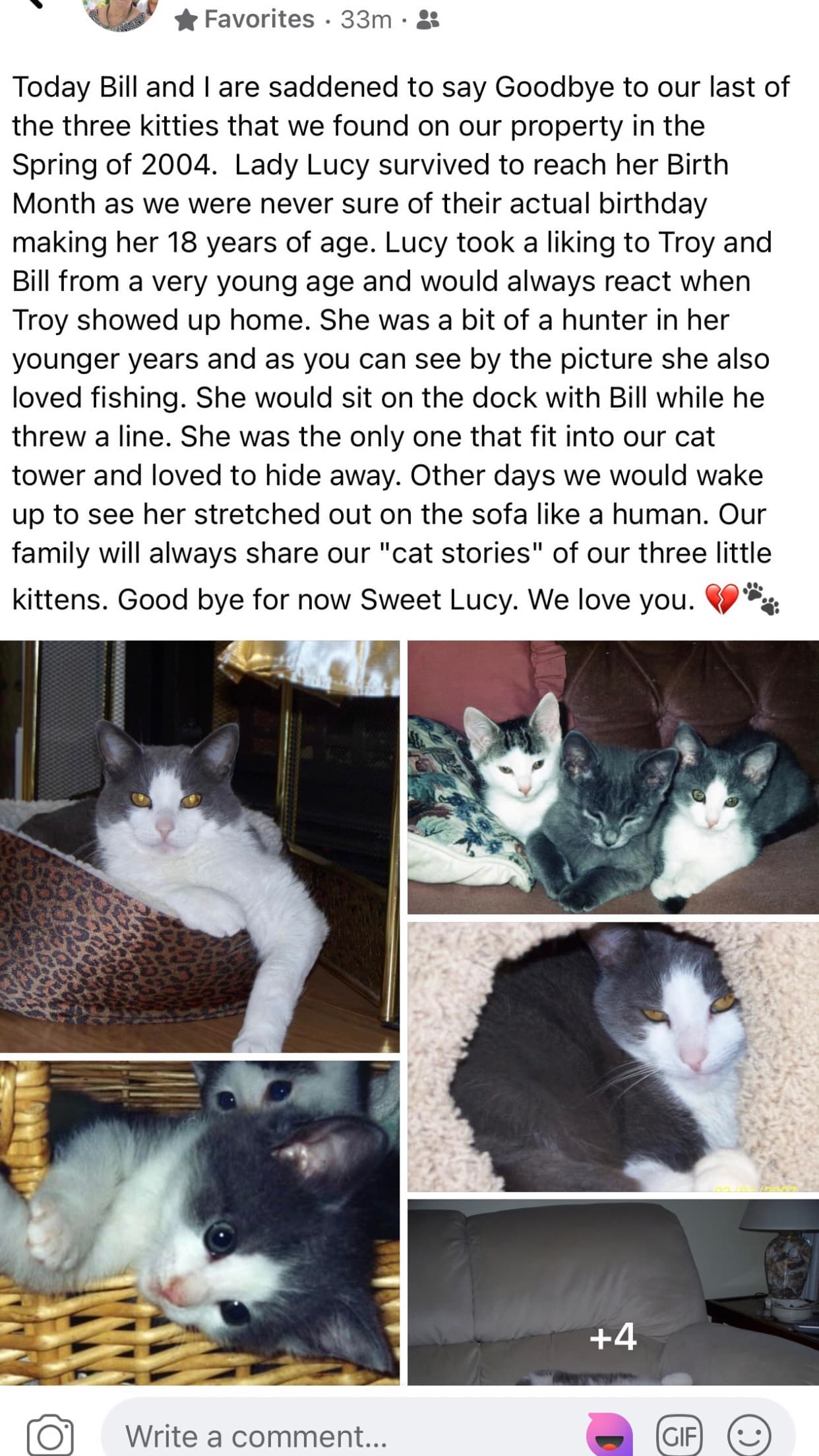Tap the Write a comment field
819x1456 pixels.
tap(343, 1436)
